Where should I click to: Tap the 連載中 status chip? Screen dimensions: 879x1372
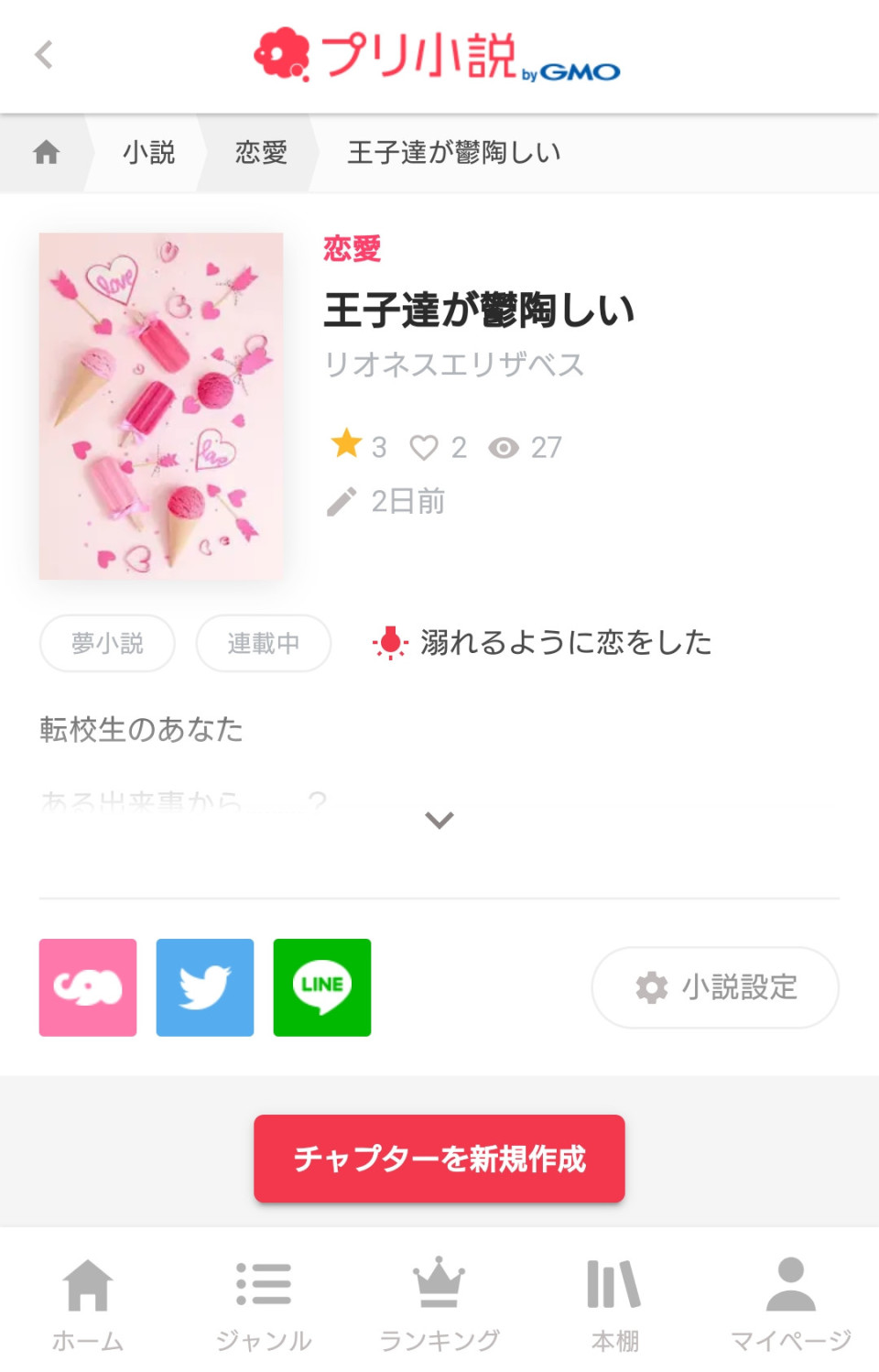(264, 643)
